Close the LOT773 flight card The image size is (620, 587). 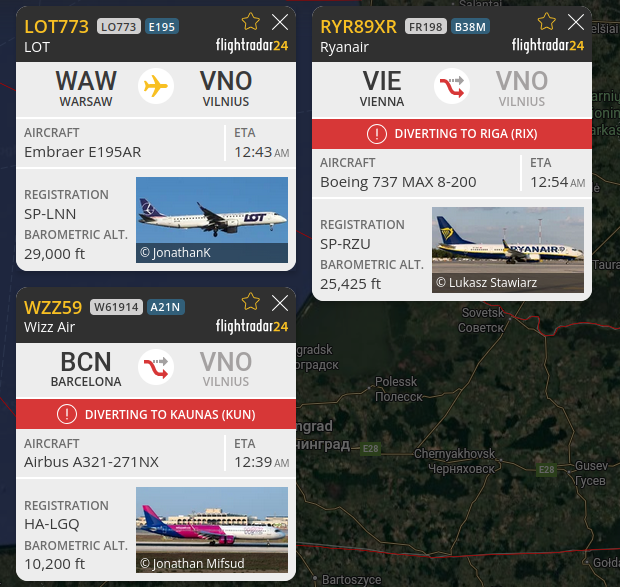pos(280,22)
